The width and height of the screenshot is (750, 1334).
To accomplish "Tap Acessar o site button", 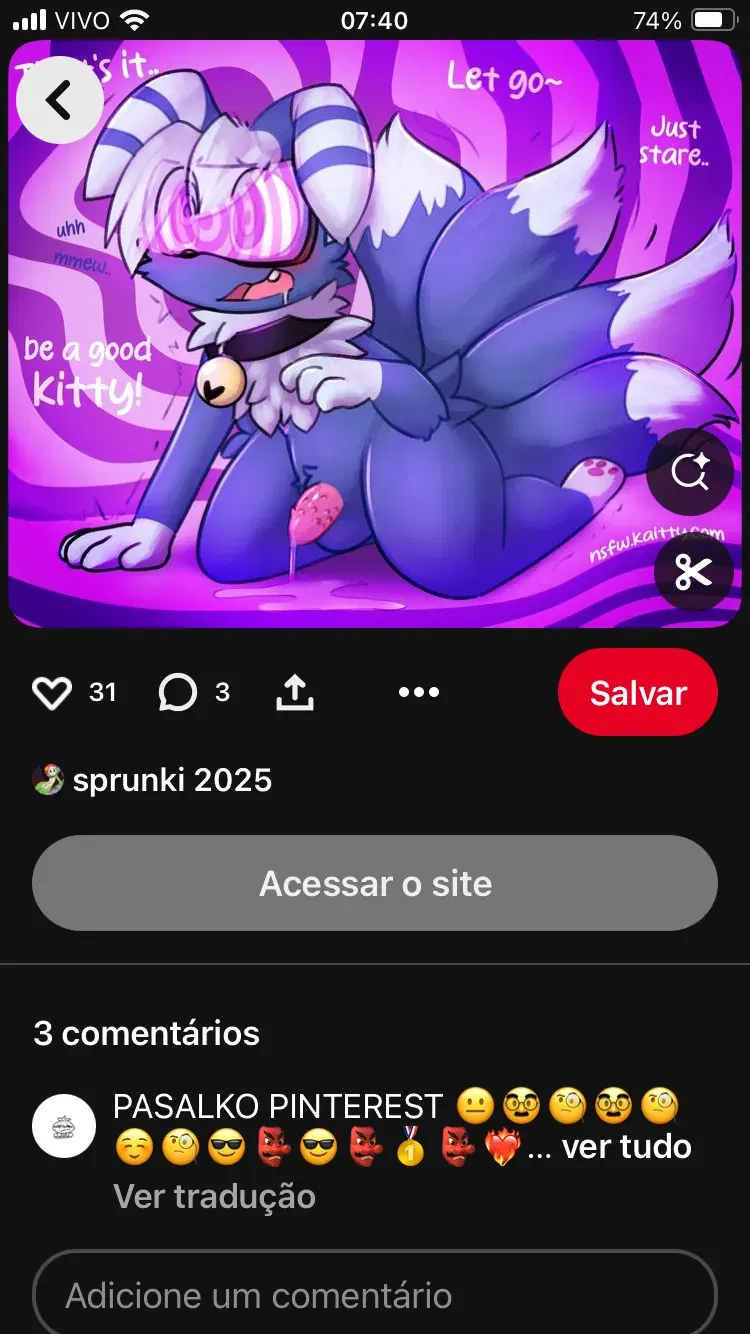I will click(375, 883).
